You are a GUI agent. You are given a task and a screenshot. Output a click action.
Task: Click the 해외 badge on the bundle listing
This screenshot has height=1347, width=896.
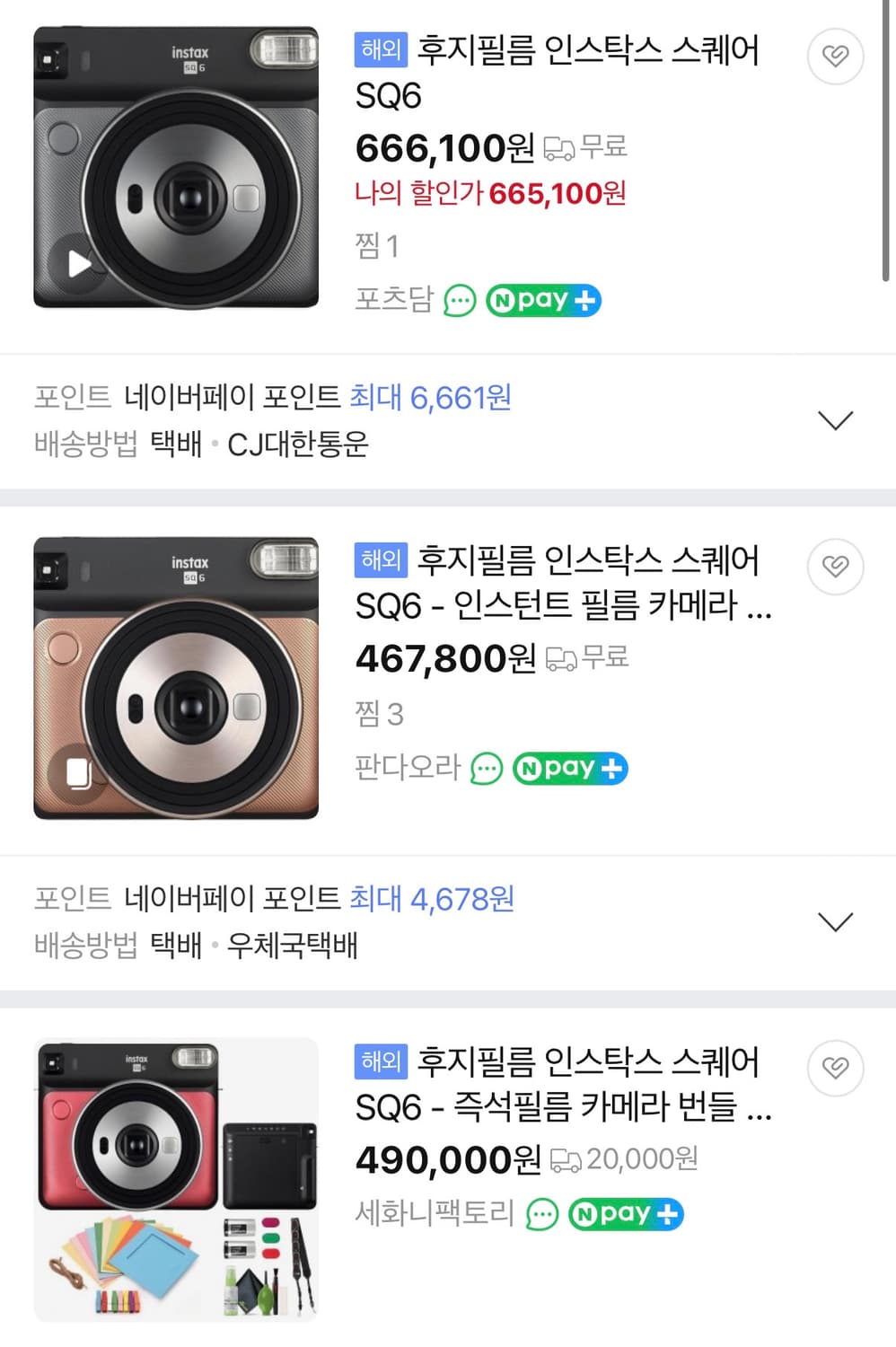(379, 1064)
